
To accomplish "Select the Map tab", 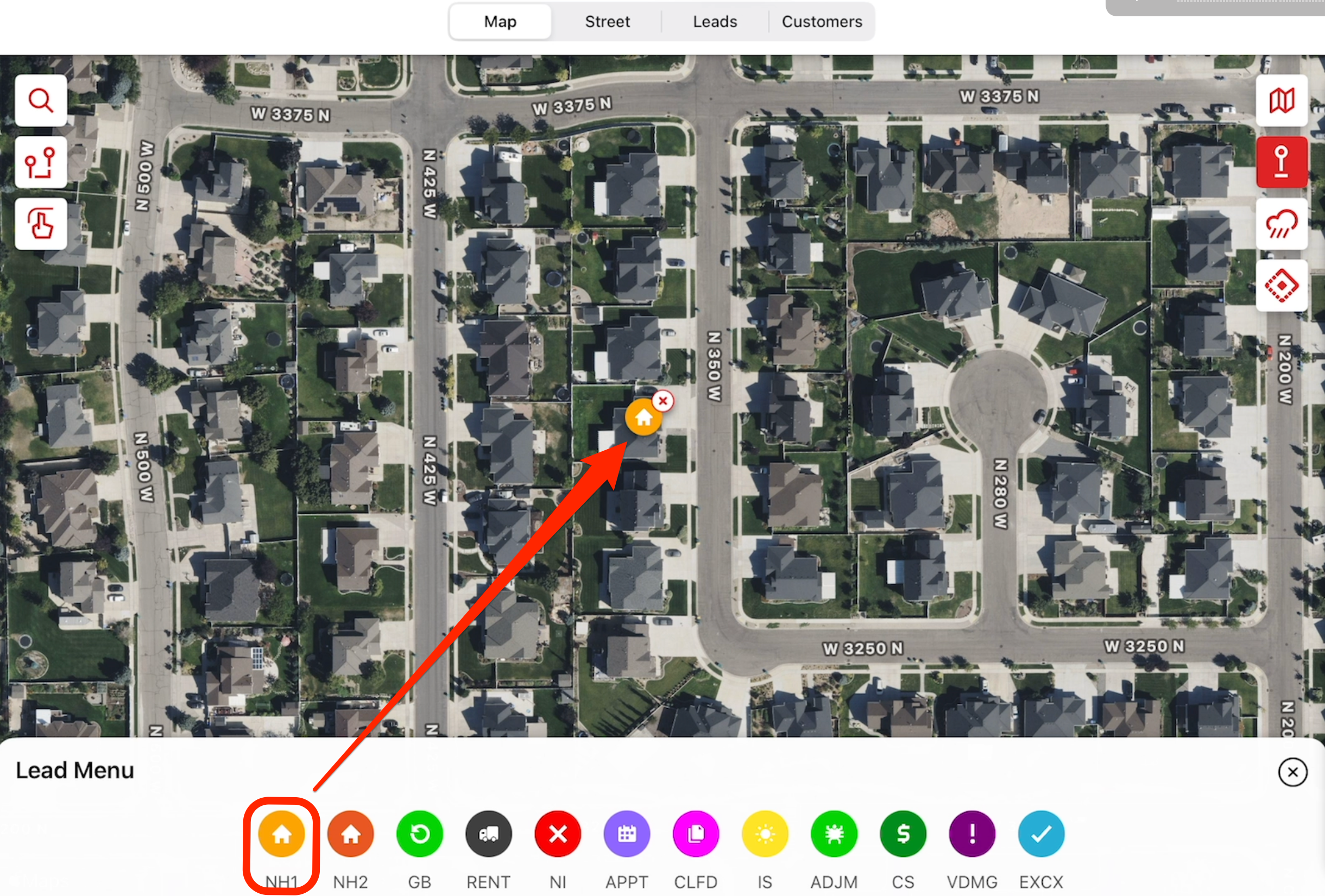I will (500, 22).
